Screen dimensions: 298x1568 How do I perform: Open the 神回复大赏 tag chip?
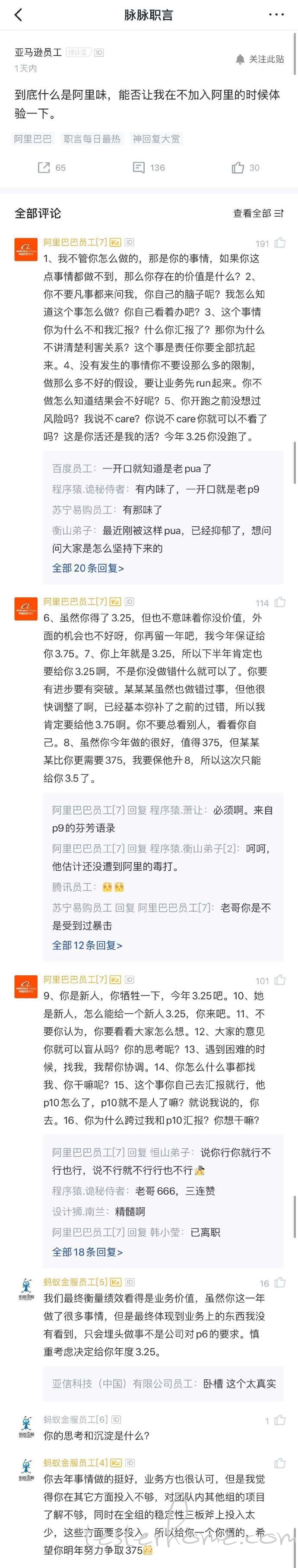[156, 139]
